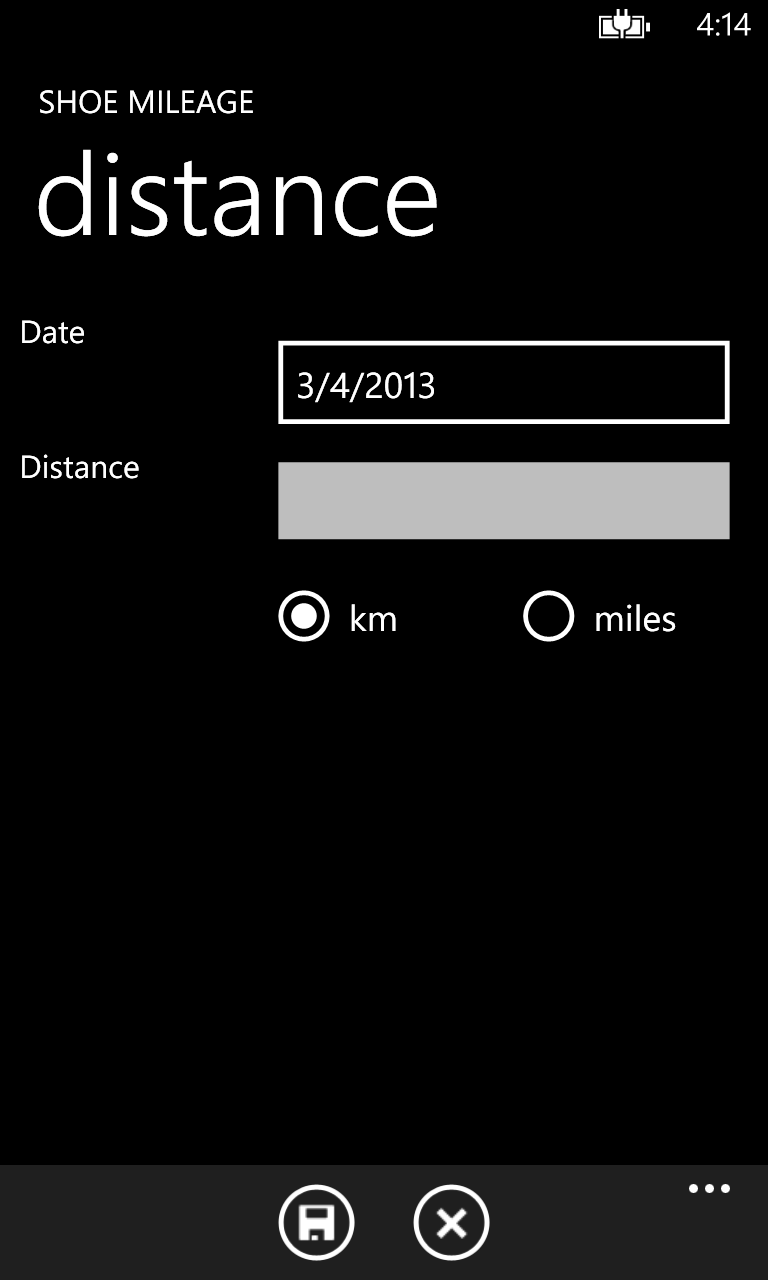The height and width of the screenshot is (1280, 768).
Task: Select the miles radio button
Action: coord(548,617)
